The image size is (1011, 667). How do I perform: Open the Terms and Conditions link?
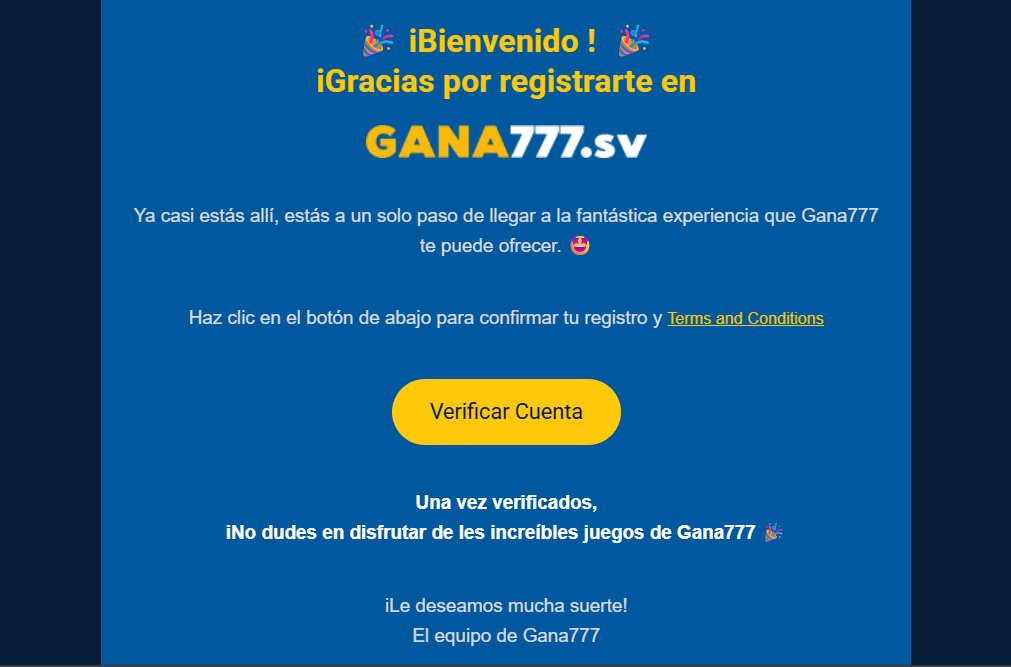[x=745, y=318]
